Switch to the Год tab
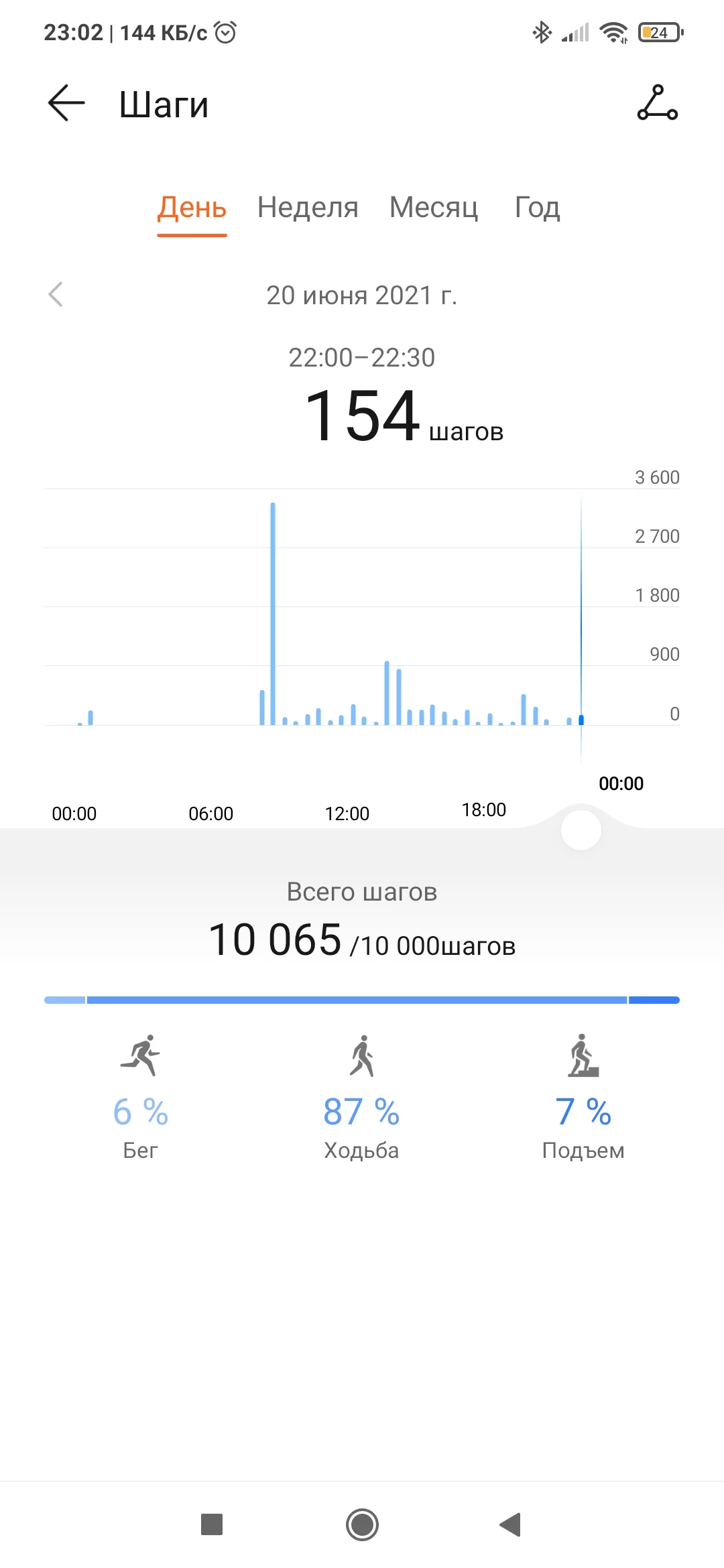The image size is (724, 1568). (537, 208)
